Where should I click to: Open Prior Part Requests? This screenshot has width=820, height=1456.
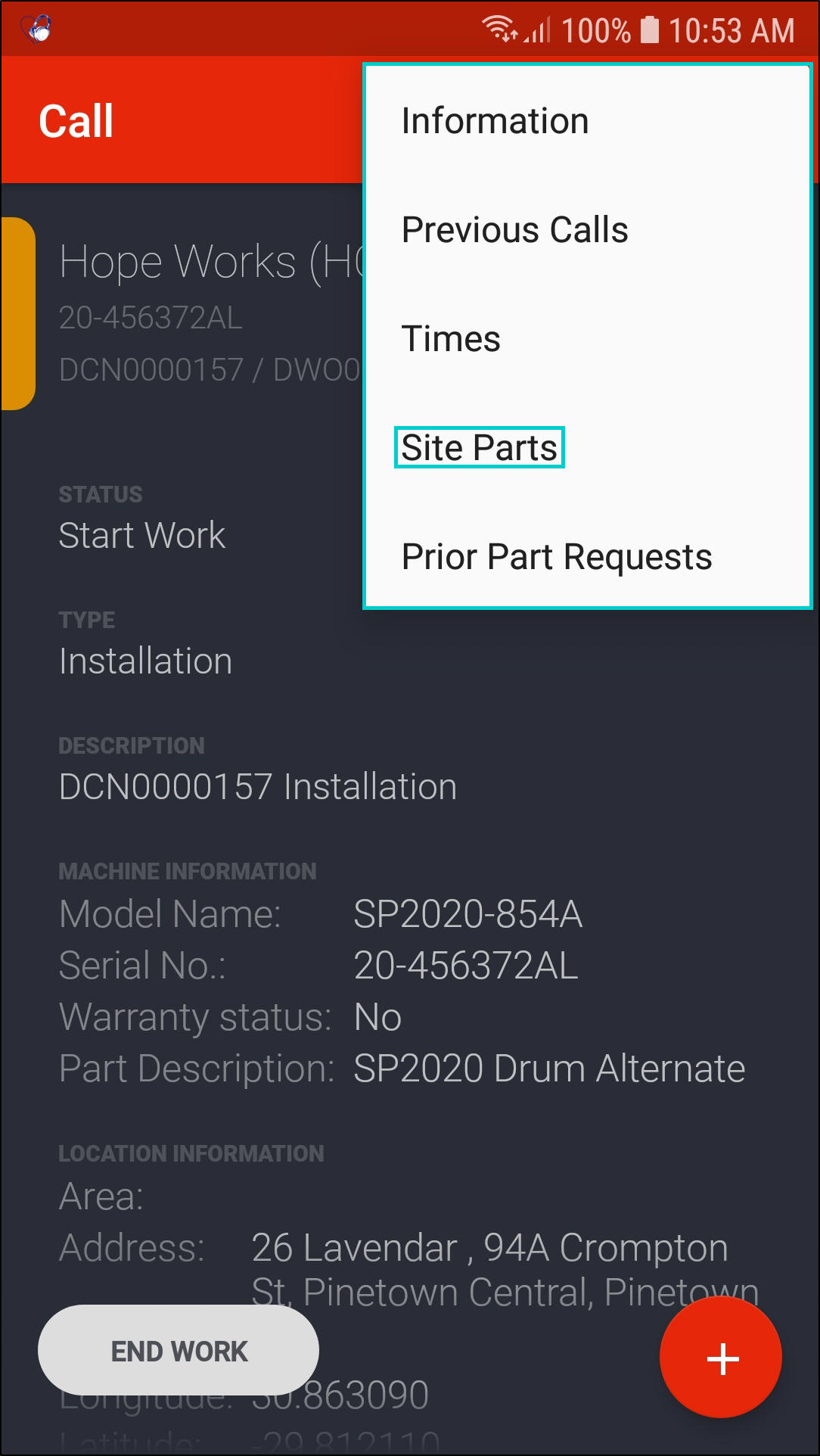(x=557, y=557)
